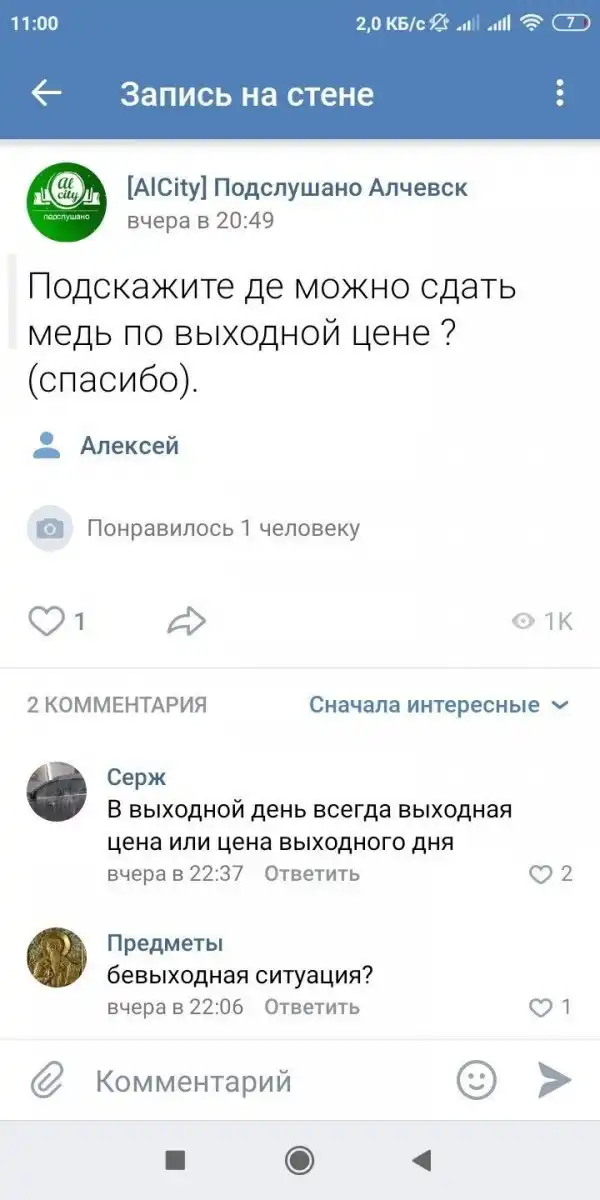This screenshot has width=600, height=1200.
Task: Send the comment with the arrow icon
Action: coord(554,1081)
